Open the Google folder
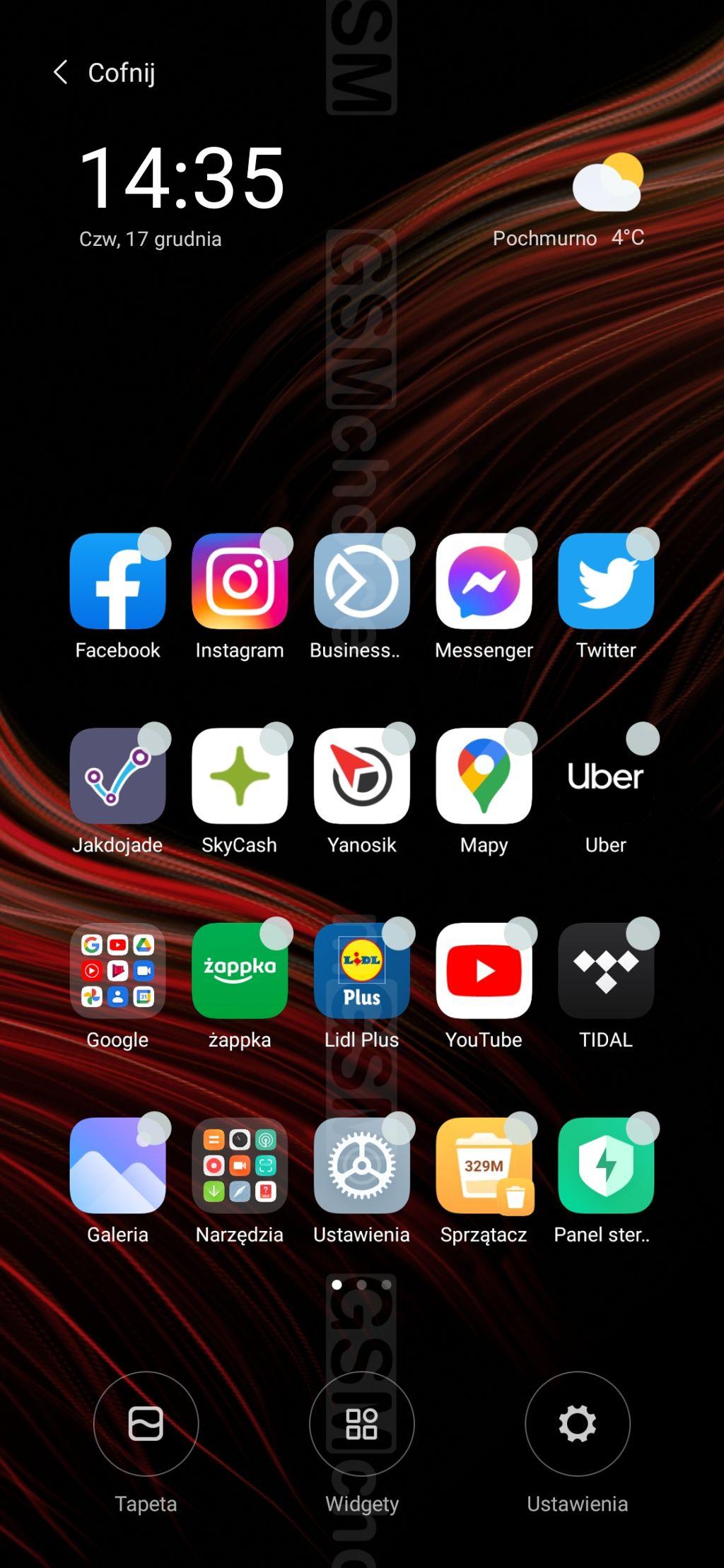 point(117,971)
